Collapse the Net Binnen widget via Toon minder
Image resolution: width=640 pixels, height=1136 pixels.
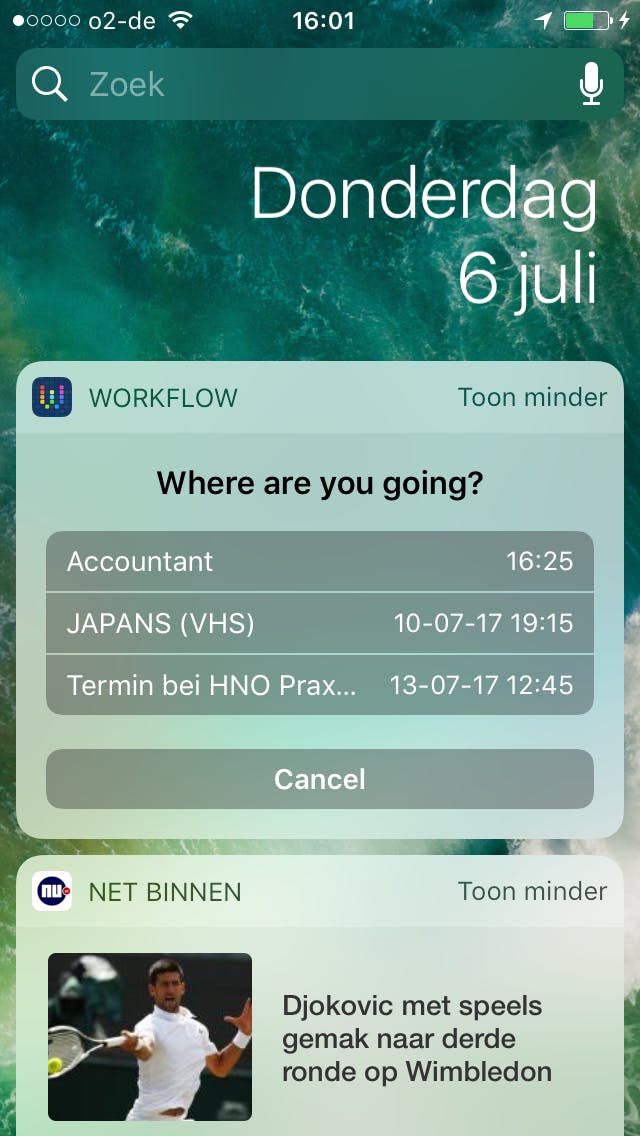tap(532, 891)
